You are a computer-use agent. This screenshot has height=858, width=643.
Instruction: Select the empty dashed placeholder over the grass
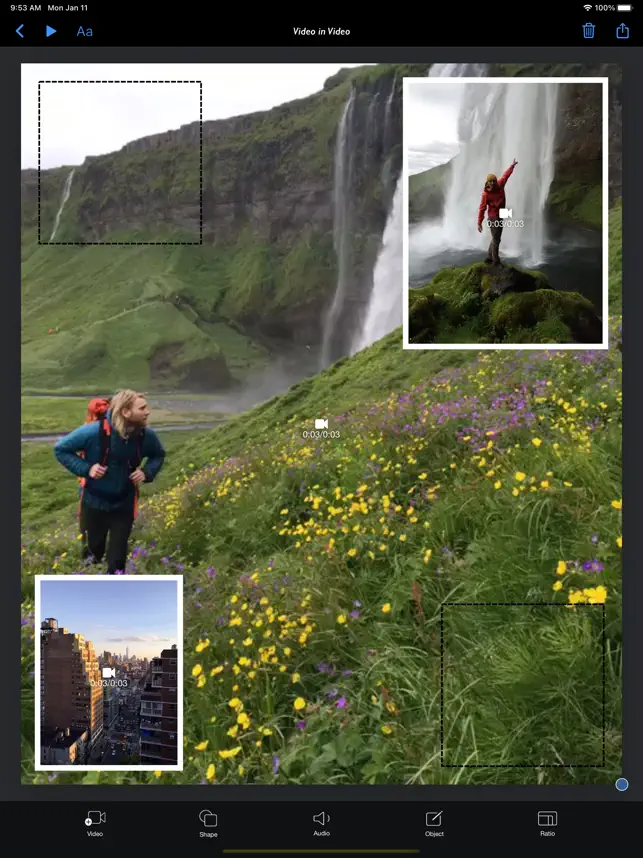coord(522,685)
